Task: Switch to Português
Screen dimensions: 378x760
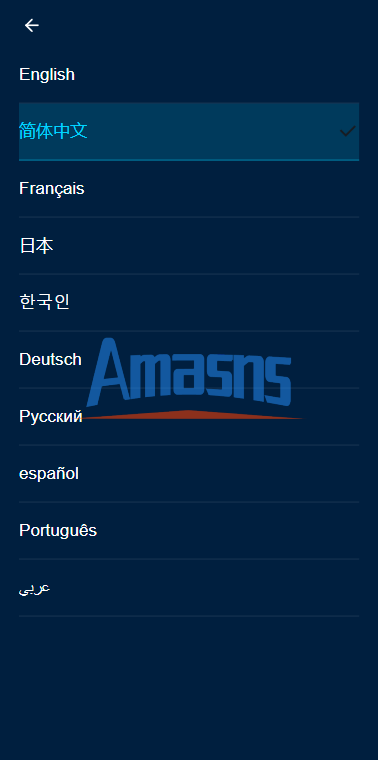Action: (x=189, y=531)
